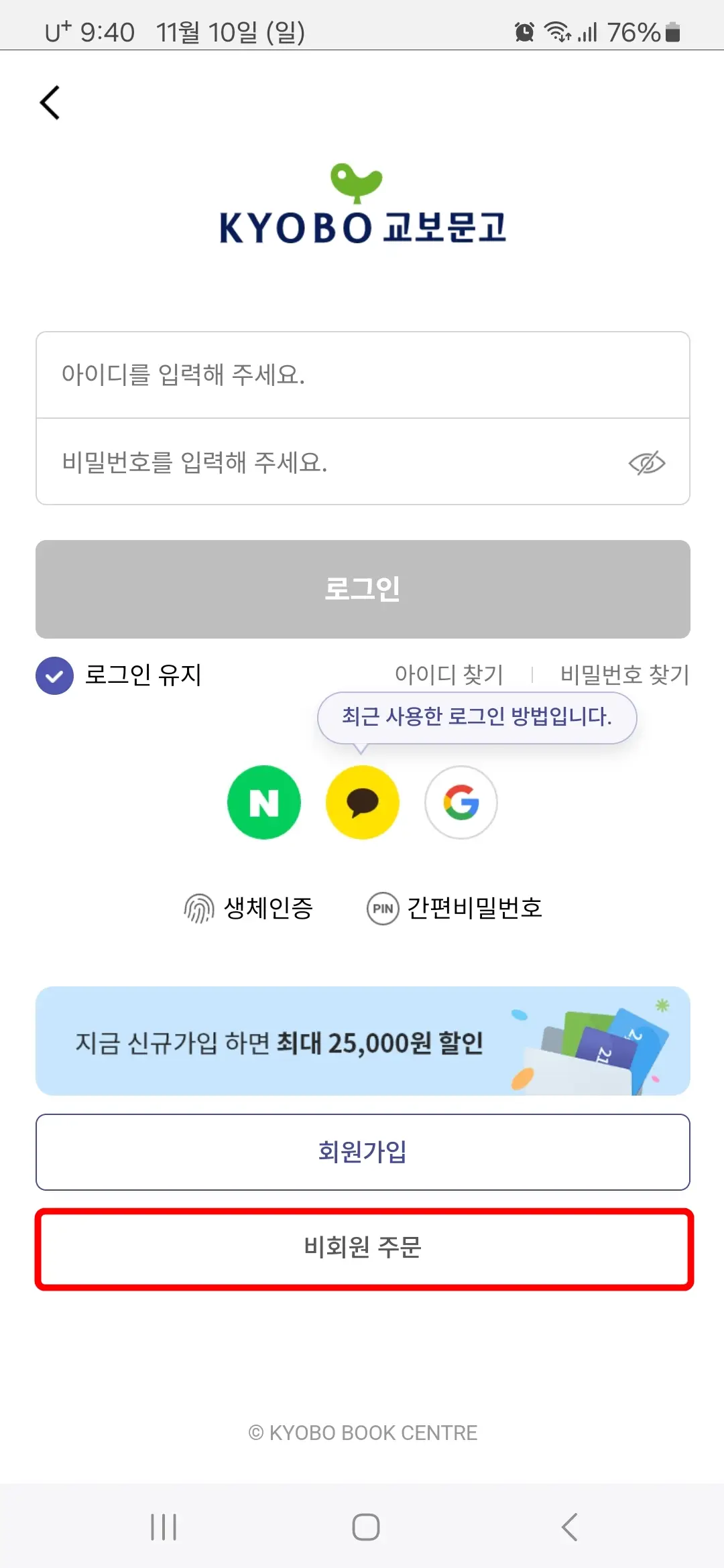
Task: Log in with the Naver icon
Action: click(264, 802)
